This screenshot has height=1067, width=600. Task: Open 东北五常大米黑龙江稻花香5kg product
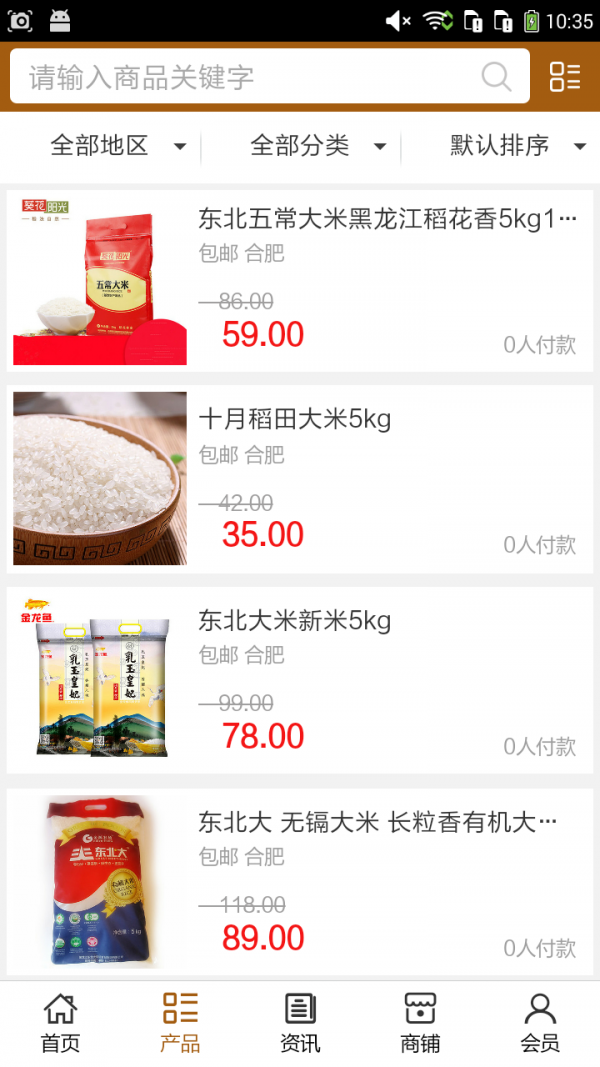388,219
